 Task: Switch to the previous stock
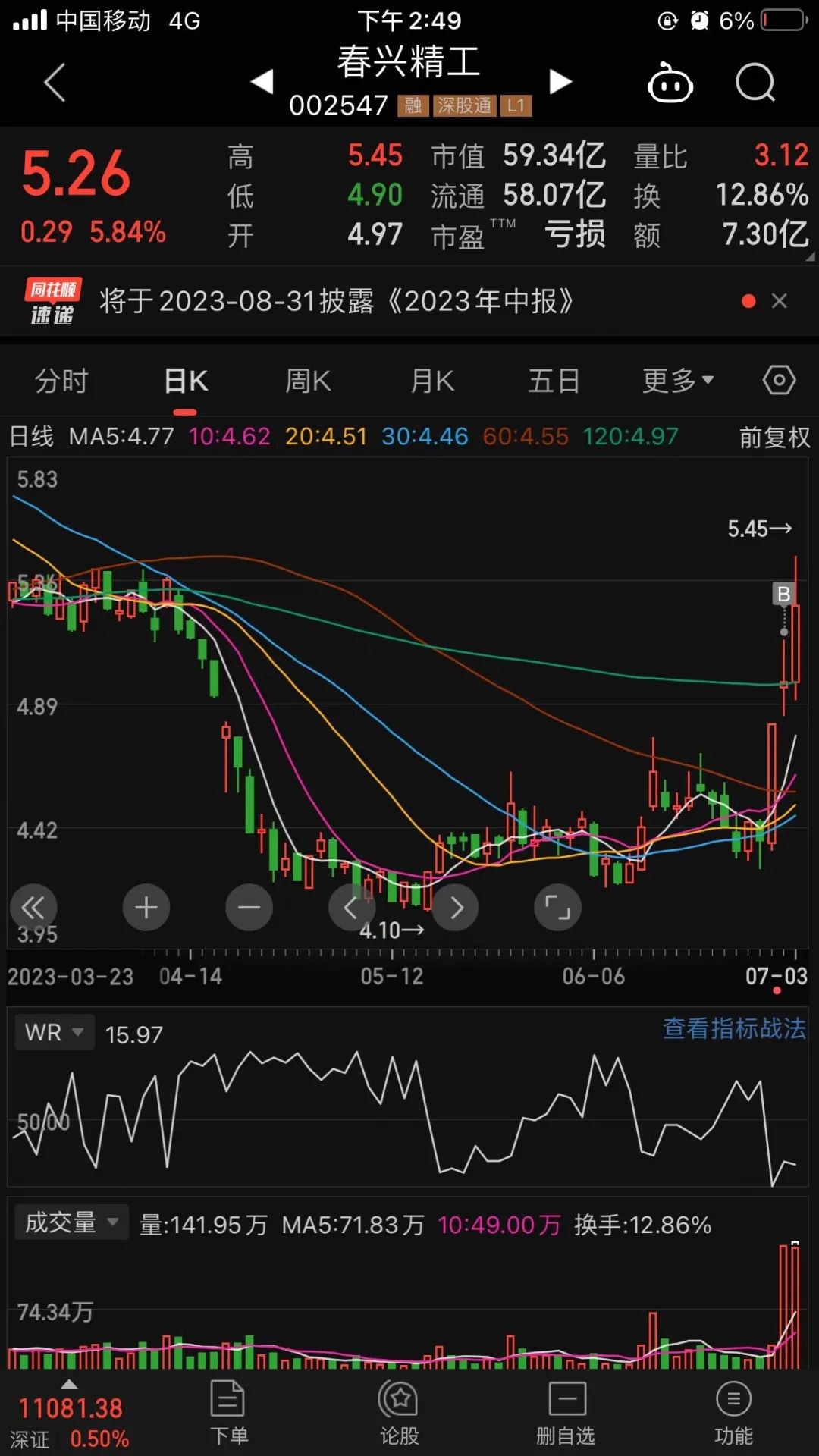pyautogui.click(x=262, y=81)
